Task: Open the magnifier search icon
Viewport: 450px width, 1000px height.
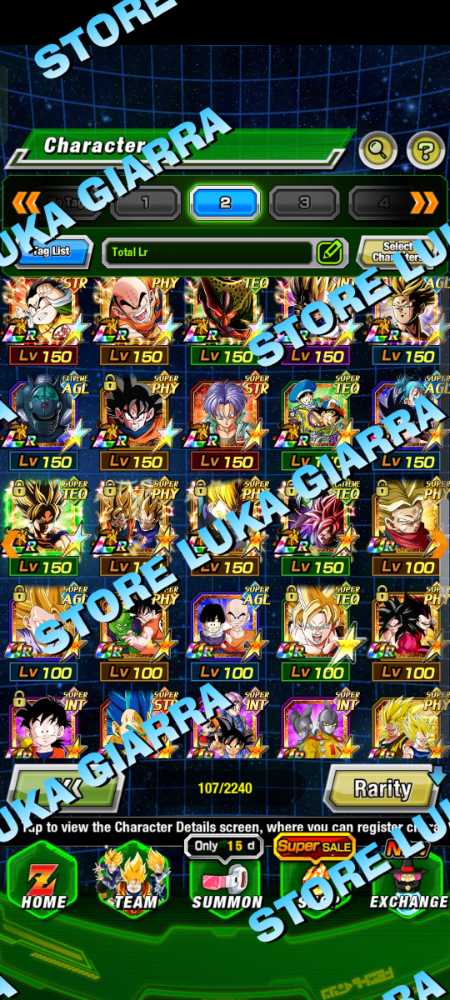Action: point(378,151)
